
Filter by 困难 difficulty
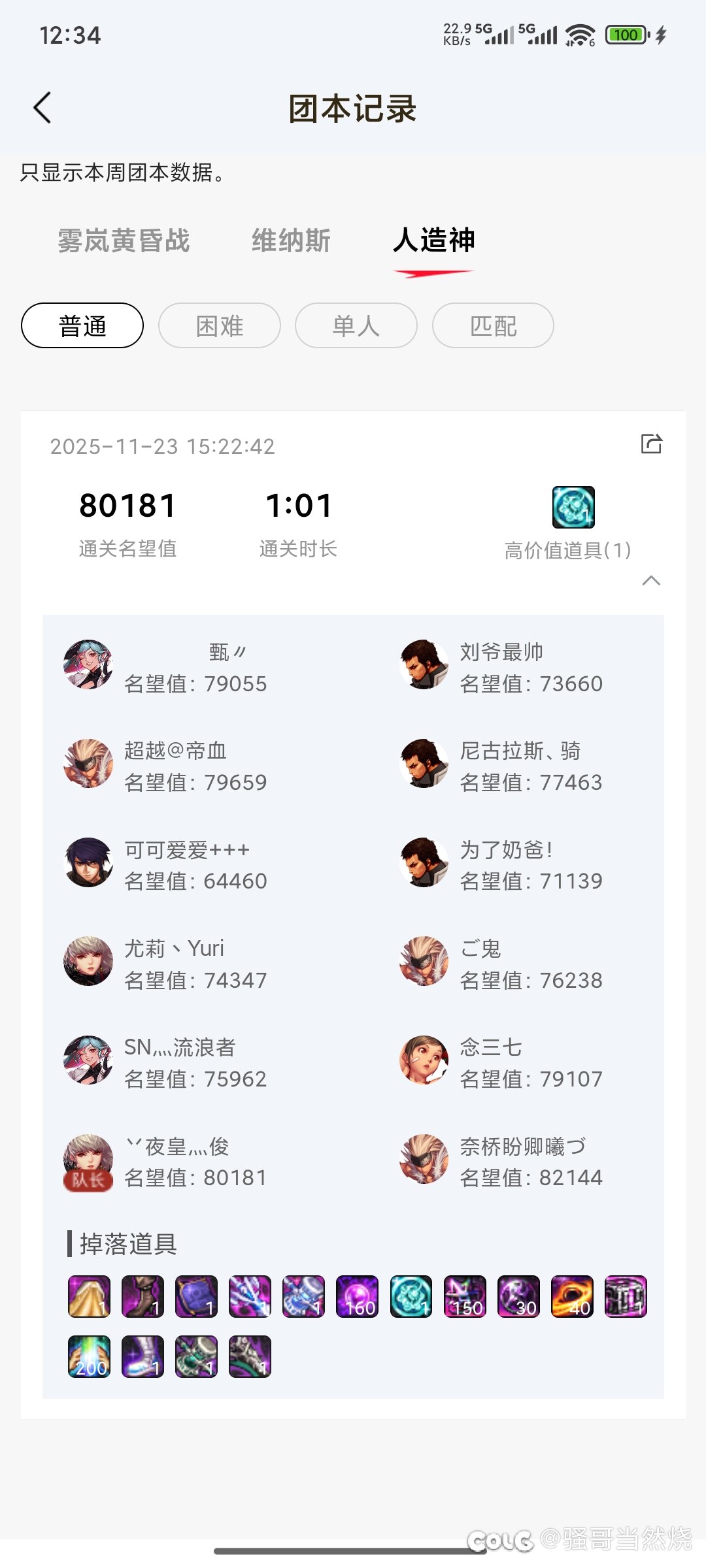(220, 325)
